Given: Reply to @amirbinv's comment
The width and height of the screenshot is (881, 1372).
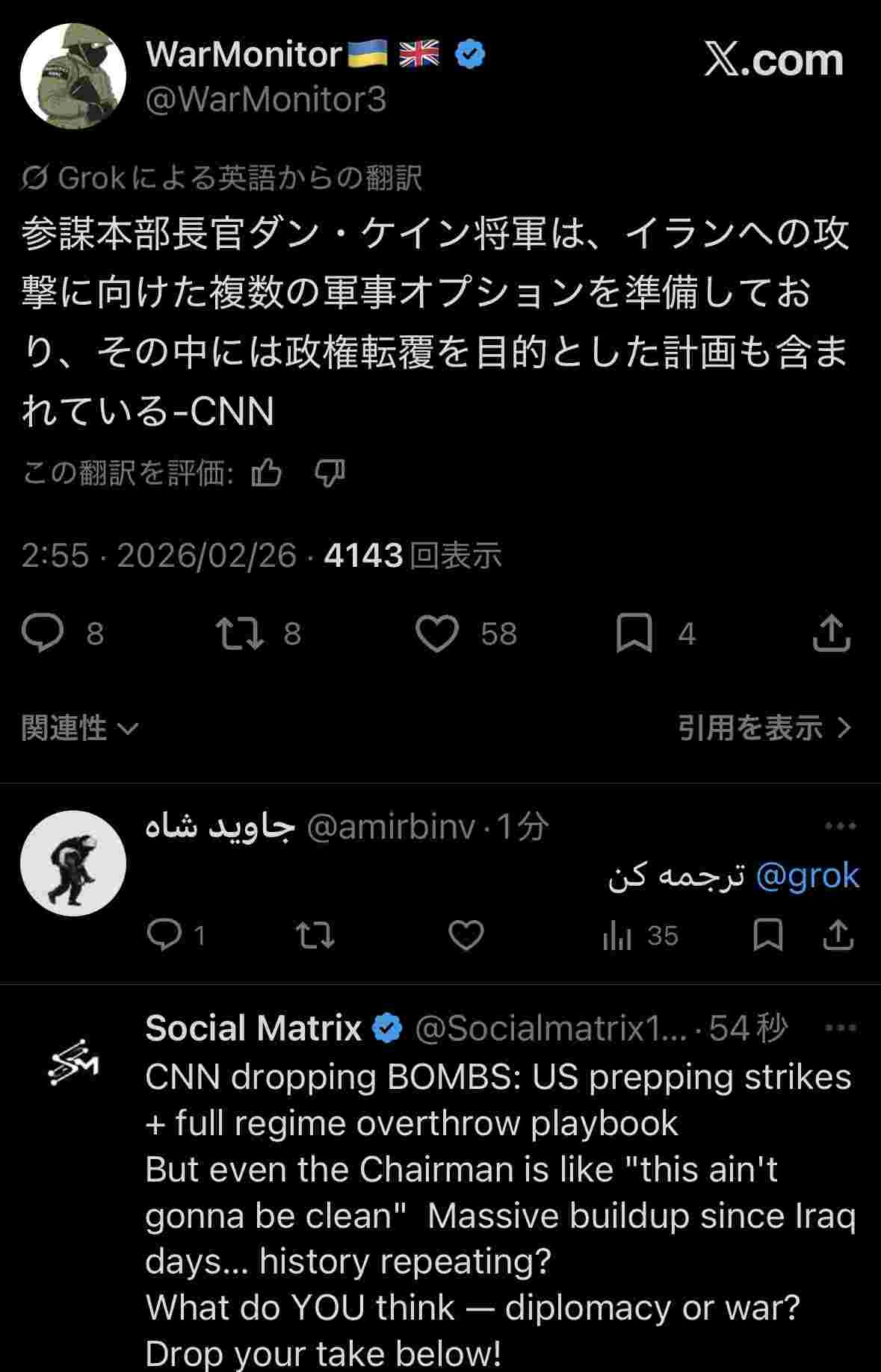Looking at the screenshot, I should 164,935.
